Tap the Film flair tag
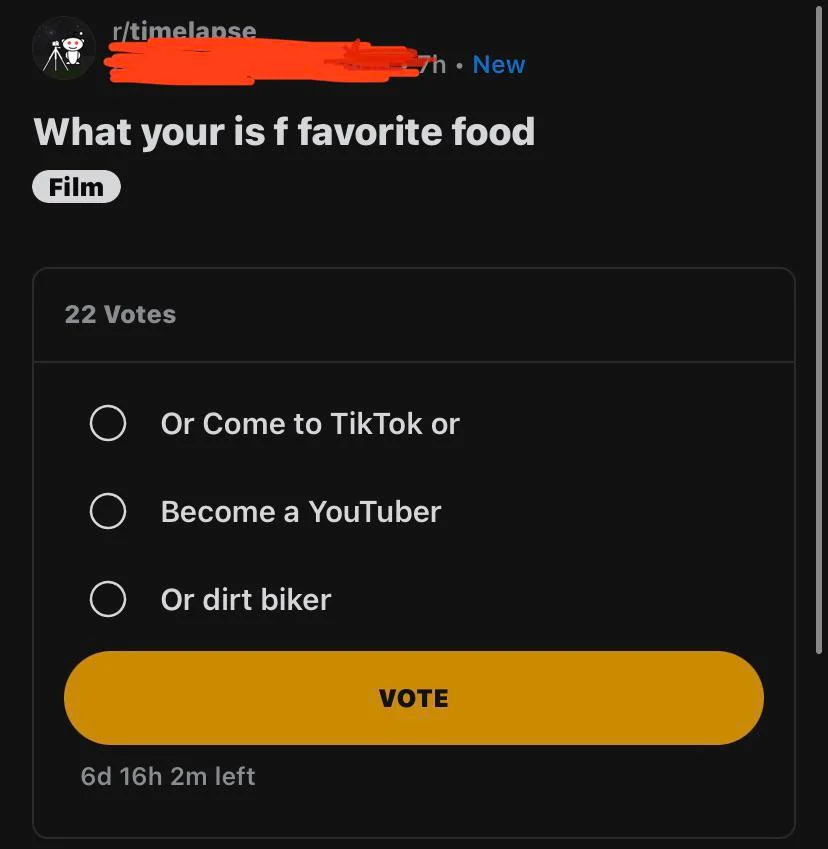This screenshot has height=849, width=828. [76, 187]
